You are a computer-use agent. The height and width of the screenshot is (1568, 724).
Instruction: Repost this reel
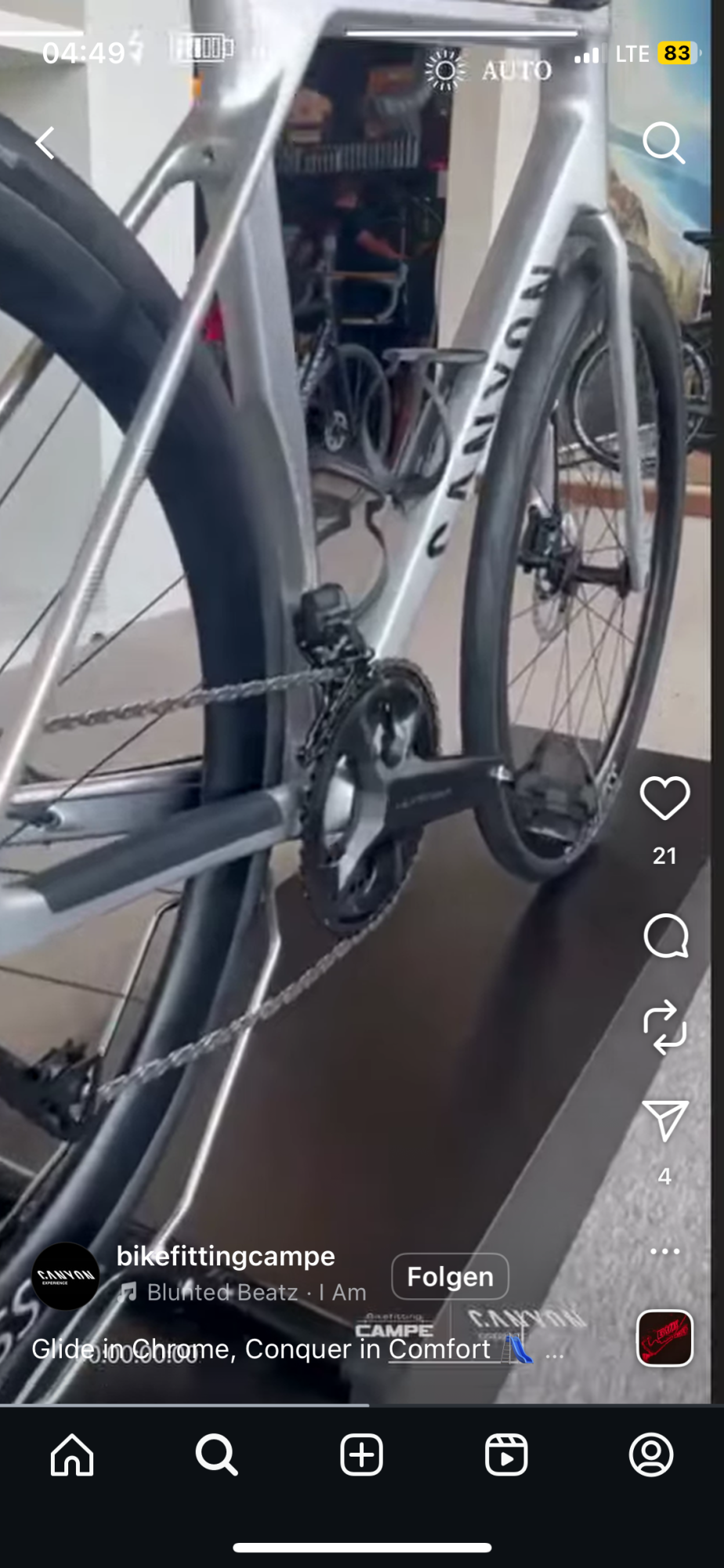click(664, 1027)
